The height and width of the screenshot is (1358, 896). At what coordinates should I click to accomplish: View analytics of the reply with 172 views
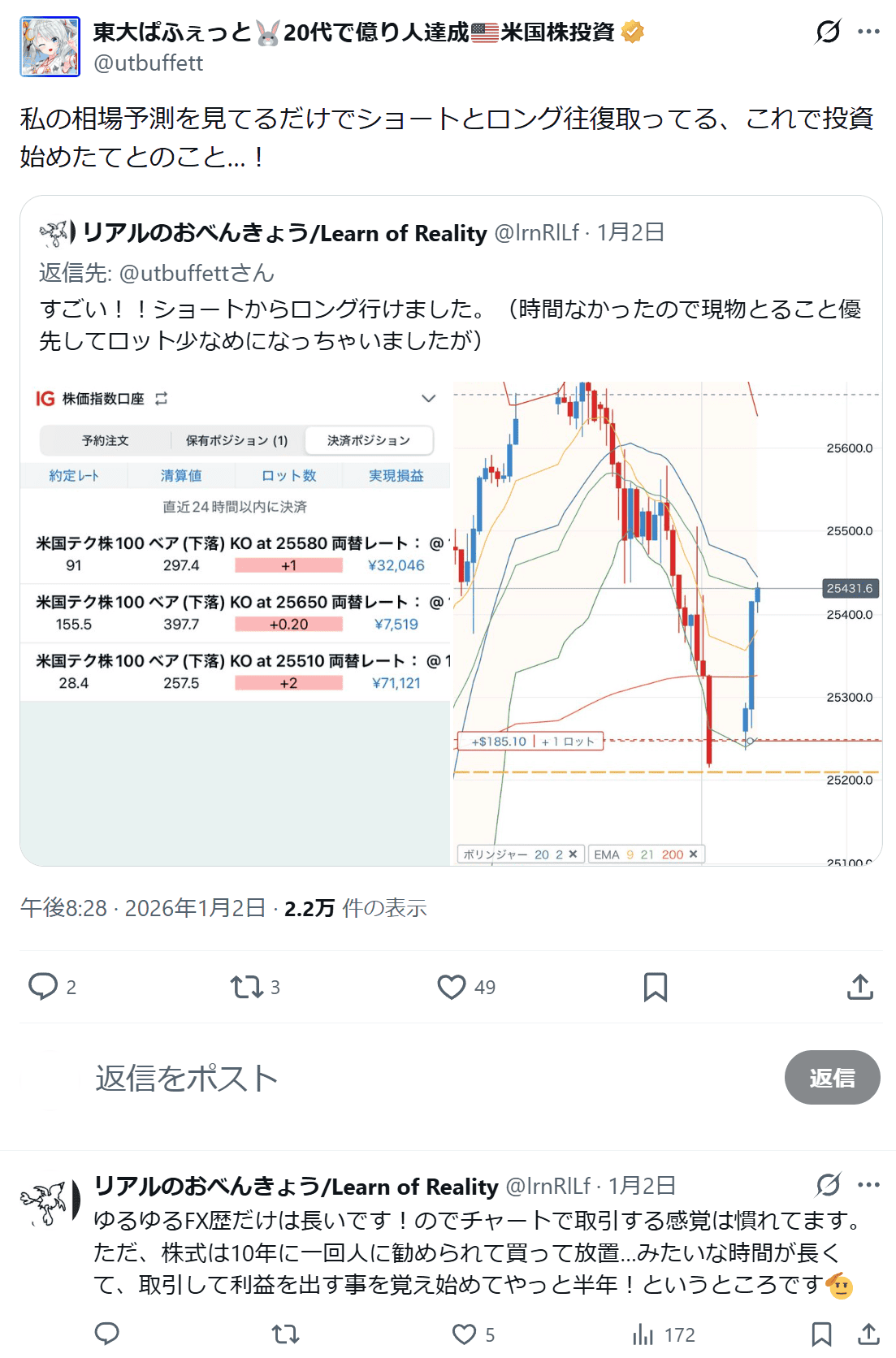(x=643, y=1334)
